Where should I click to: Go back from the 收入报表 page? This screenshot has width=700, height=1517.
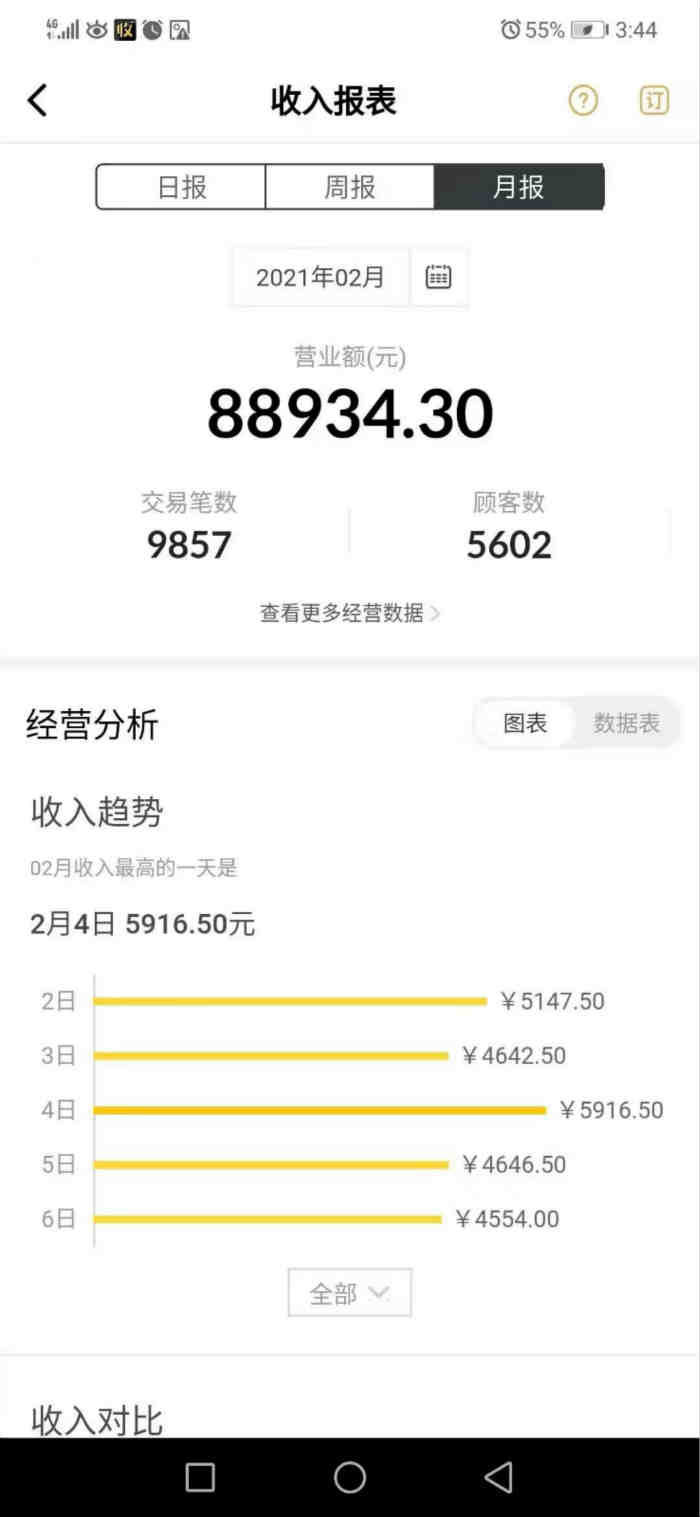pyautogui.click(x=38, y=101)
